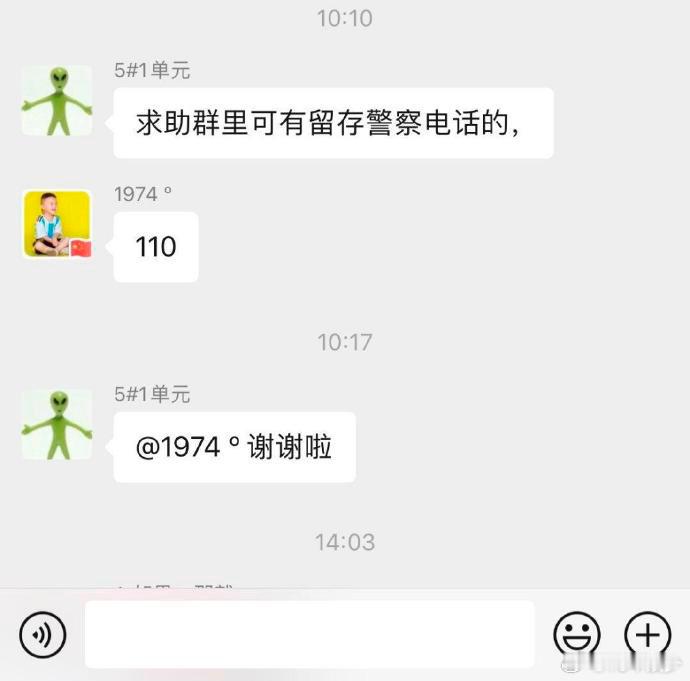Viewport: 690px width, 681px height.
Task: Open 5#1单元 avatar beside 求助 message
Action: point(57,100)
